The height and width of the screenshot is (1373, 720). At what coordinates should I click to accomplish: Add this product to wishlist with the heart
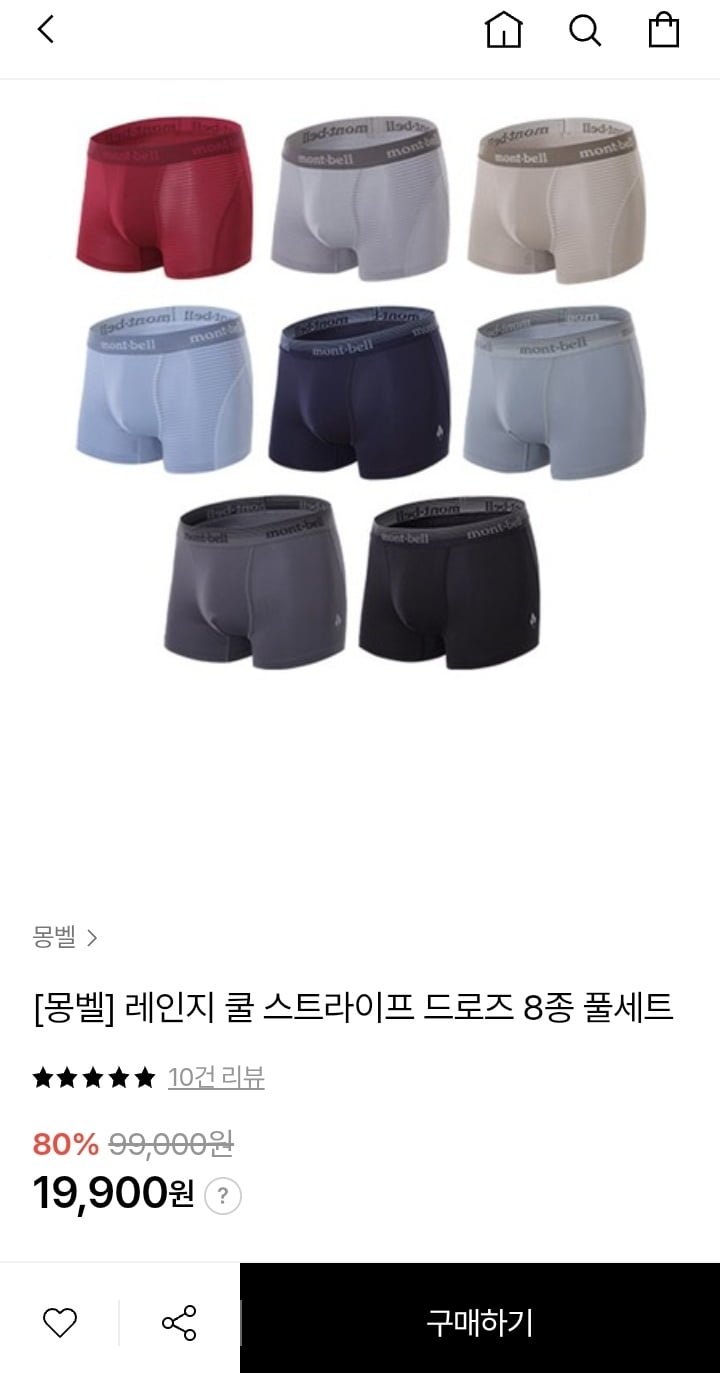pos(60,1322)
